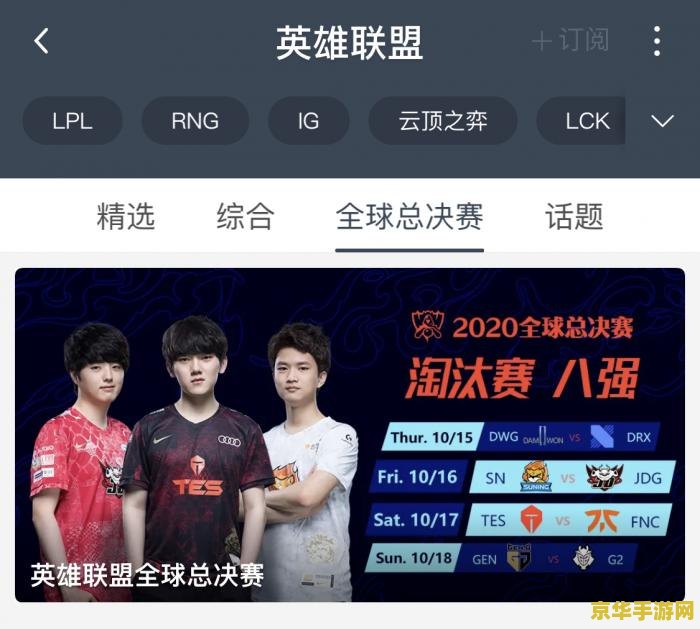This screenshot has width=700, height=629.
Task: Select the LCK chip
Action: coord(585,121)
